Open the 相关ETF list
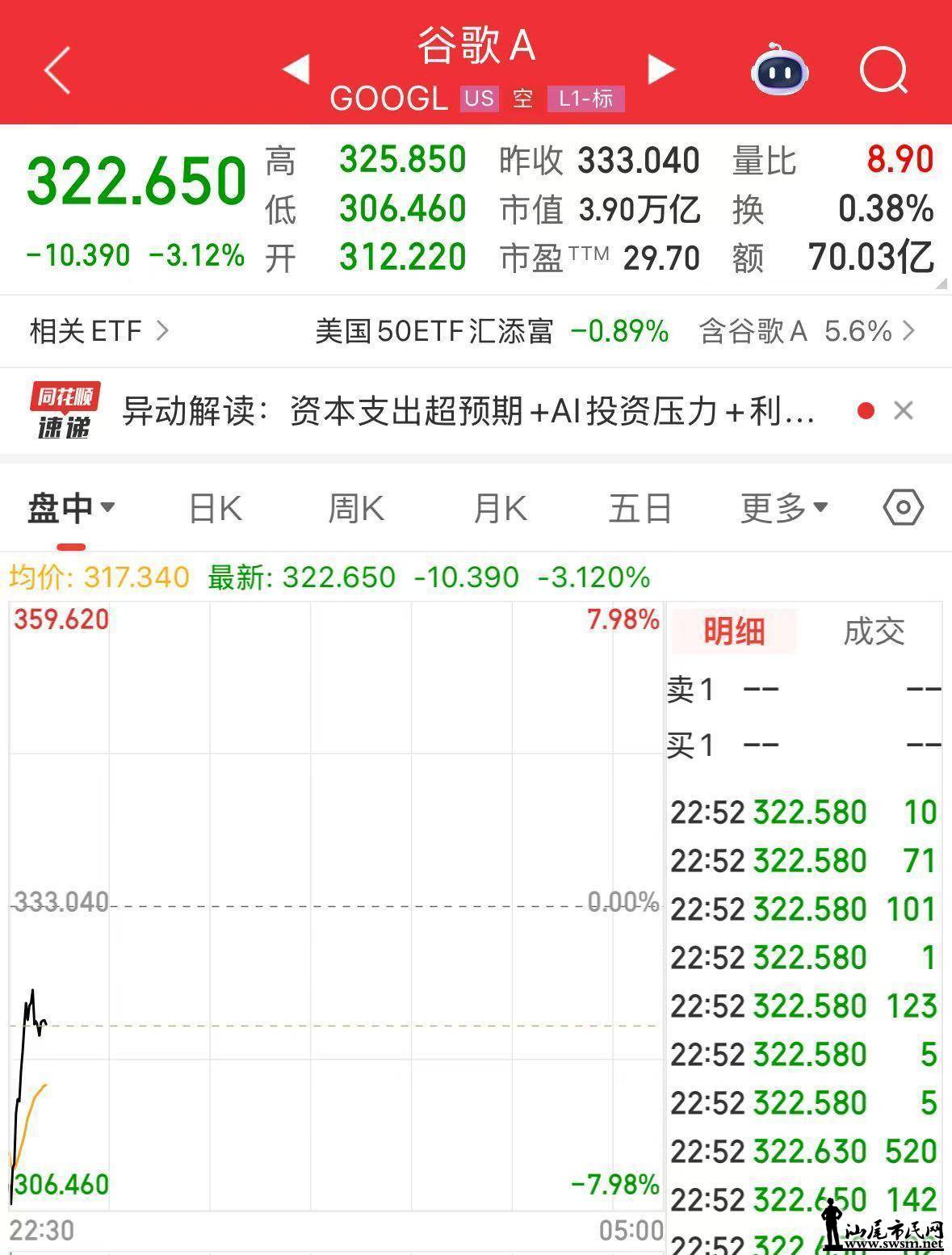The width and height of the screenshot is (952, 1255). coord(99,331)
